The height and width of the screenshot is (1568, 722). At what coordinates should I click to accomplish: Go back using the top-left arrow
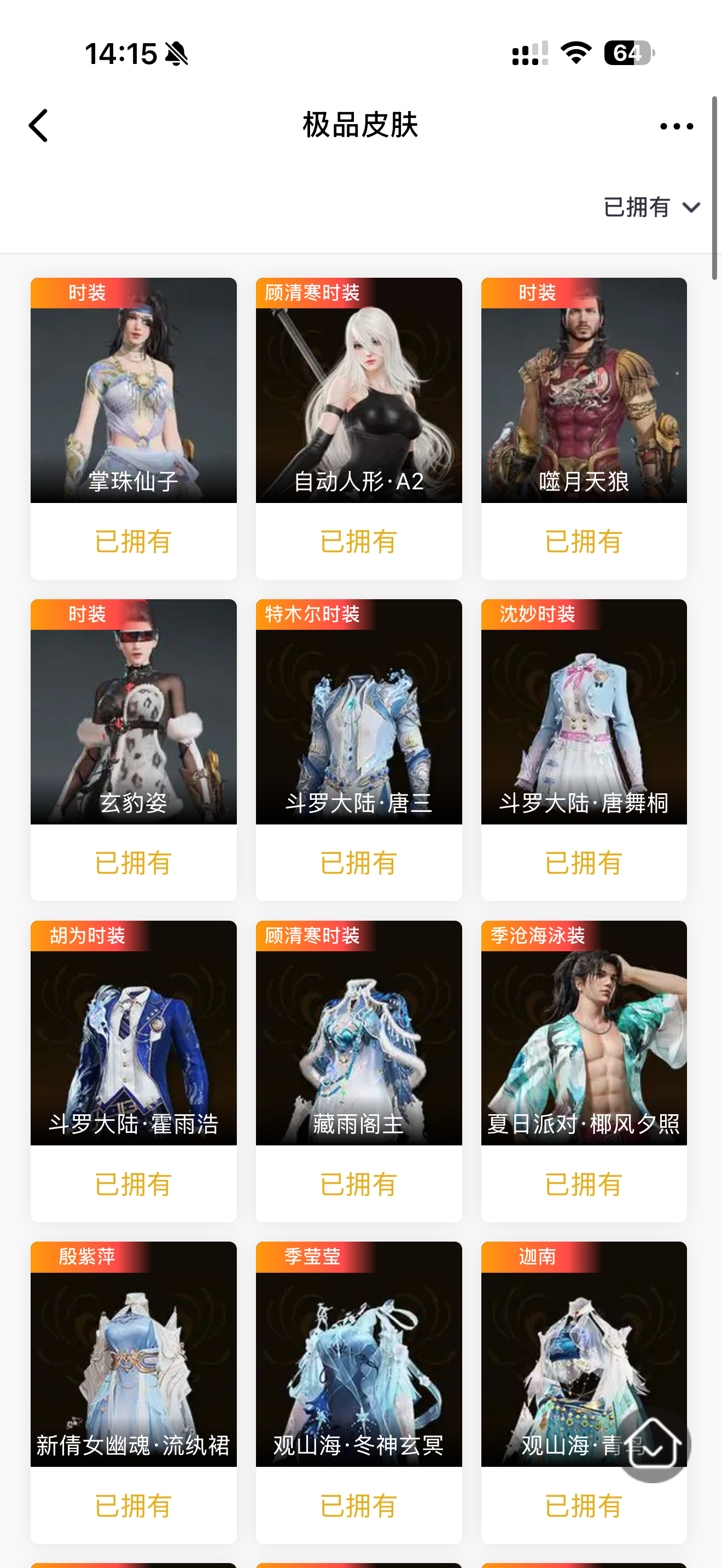pyautogui.click(x=38, y=126)
